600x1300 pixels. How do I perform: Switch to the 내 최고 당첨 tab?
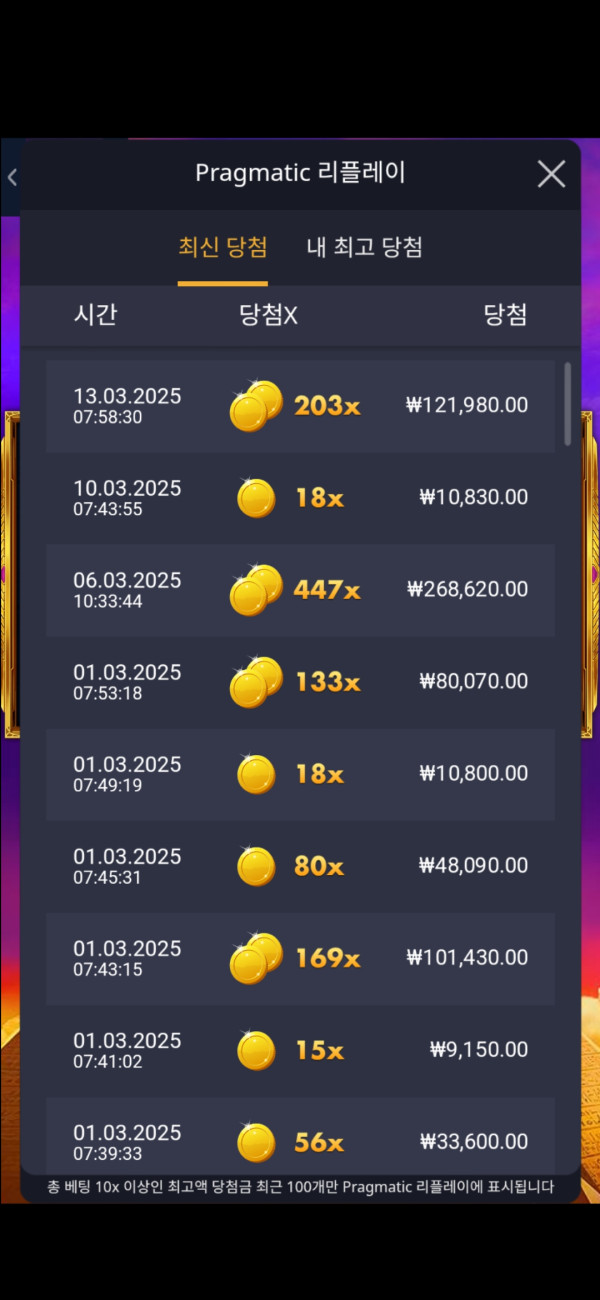(364, 247)
